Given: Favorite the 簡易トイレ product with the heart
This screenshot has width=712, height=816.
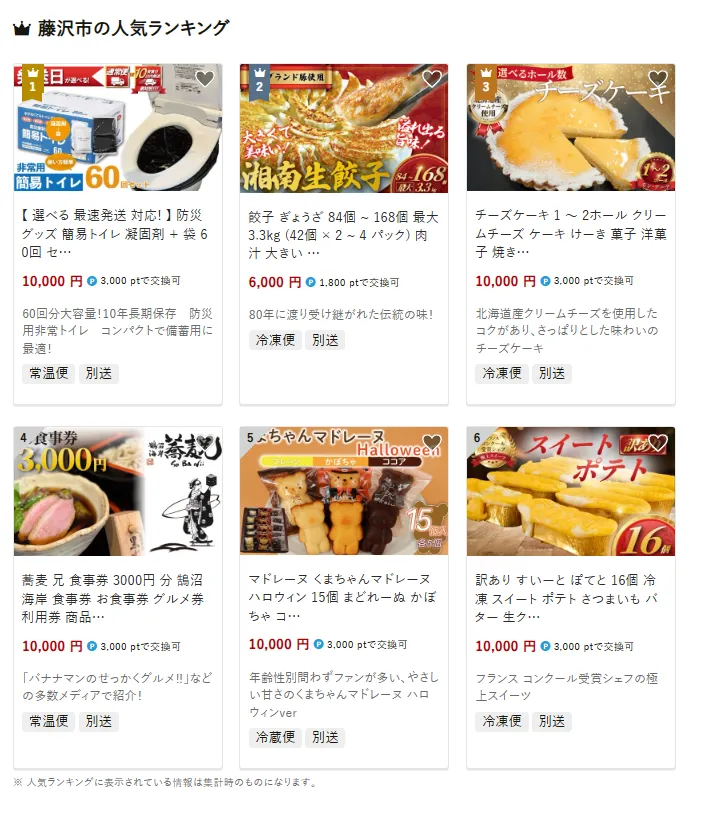Looking at the screenshot, I should [205, 79].
